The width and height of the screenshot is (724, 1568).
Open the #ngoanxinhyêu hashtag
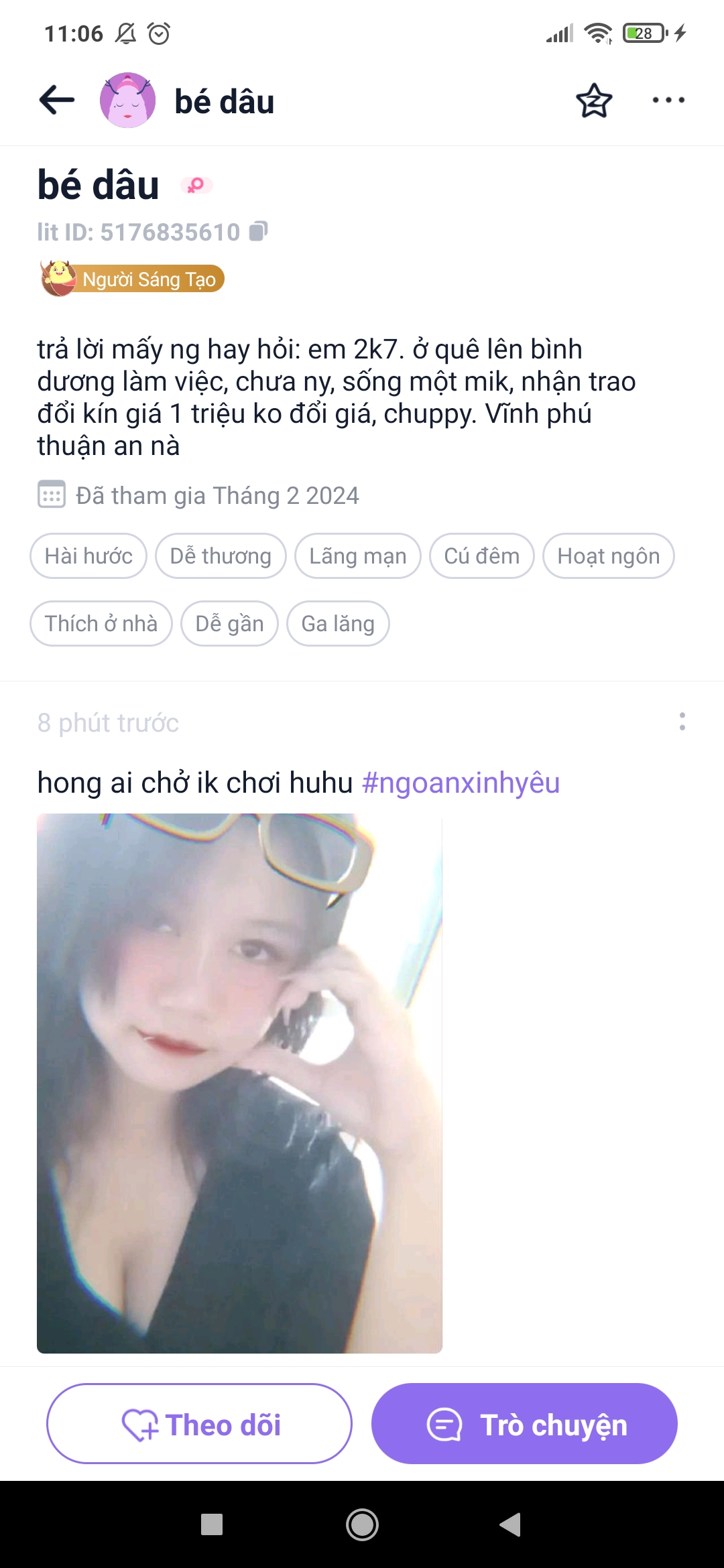pyautogui.click(x=461, y=783)
